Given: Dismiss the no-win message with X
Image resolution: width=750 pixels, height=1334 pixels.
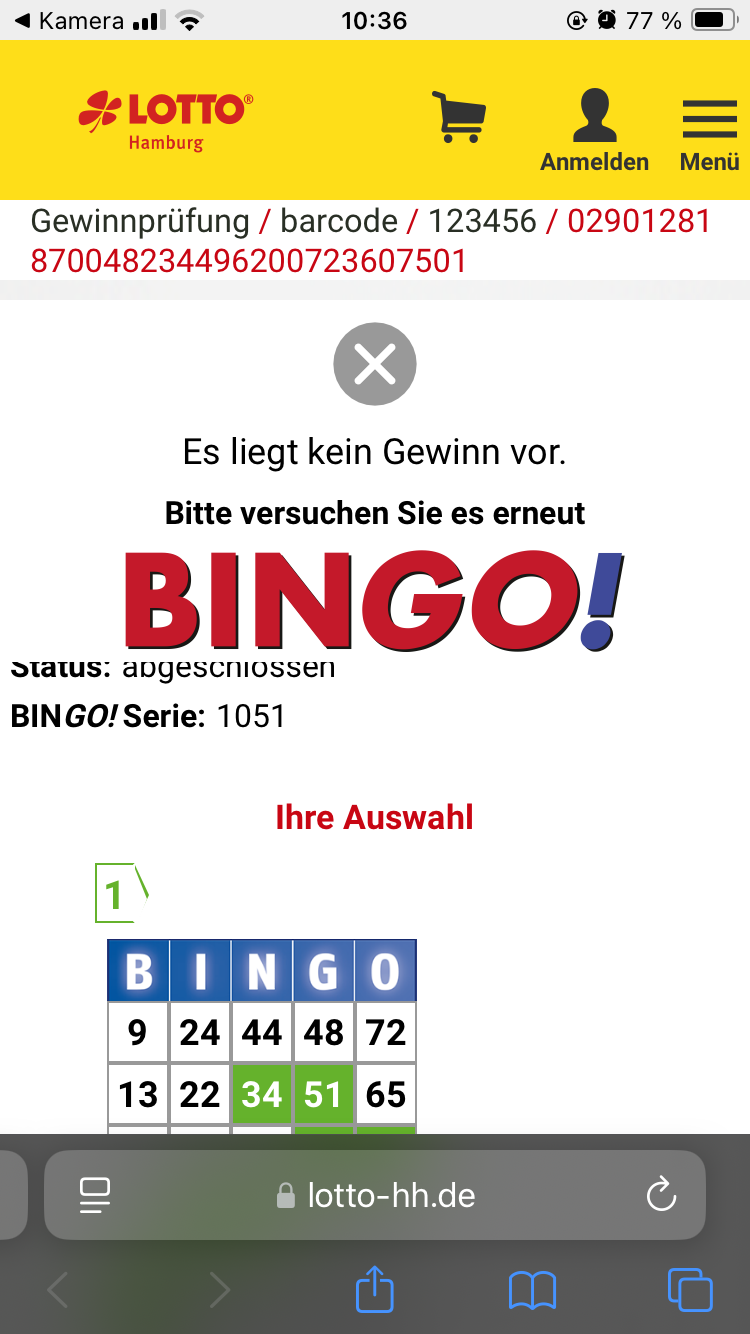Looking at the screenshot, I should tap(375, 364).
